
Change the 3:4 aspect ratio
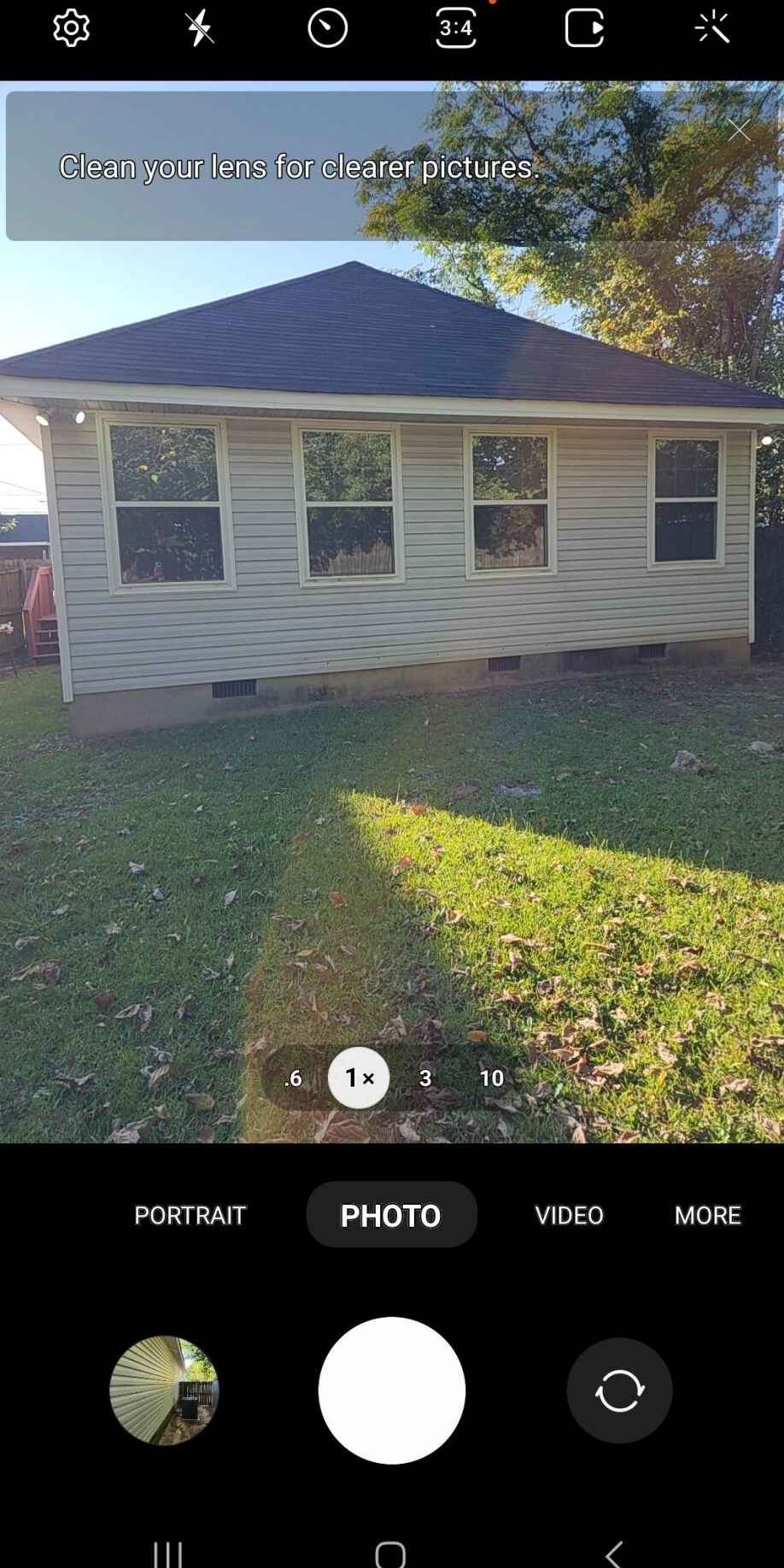pyautogui.click(x=456, y=28)
